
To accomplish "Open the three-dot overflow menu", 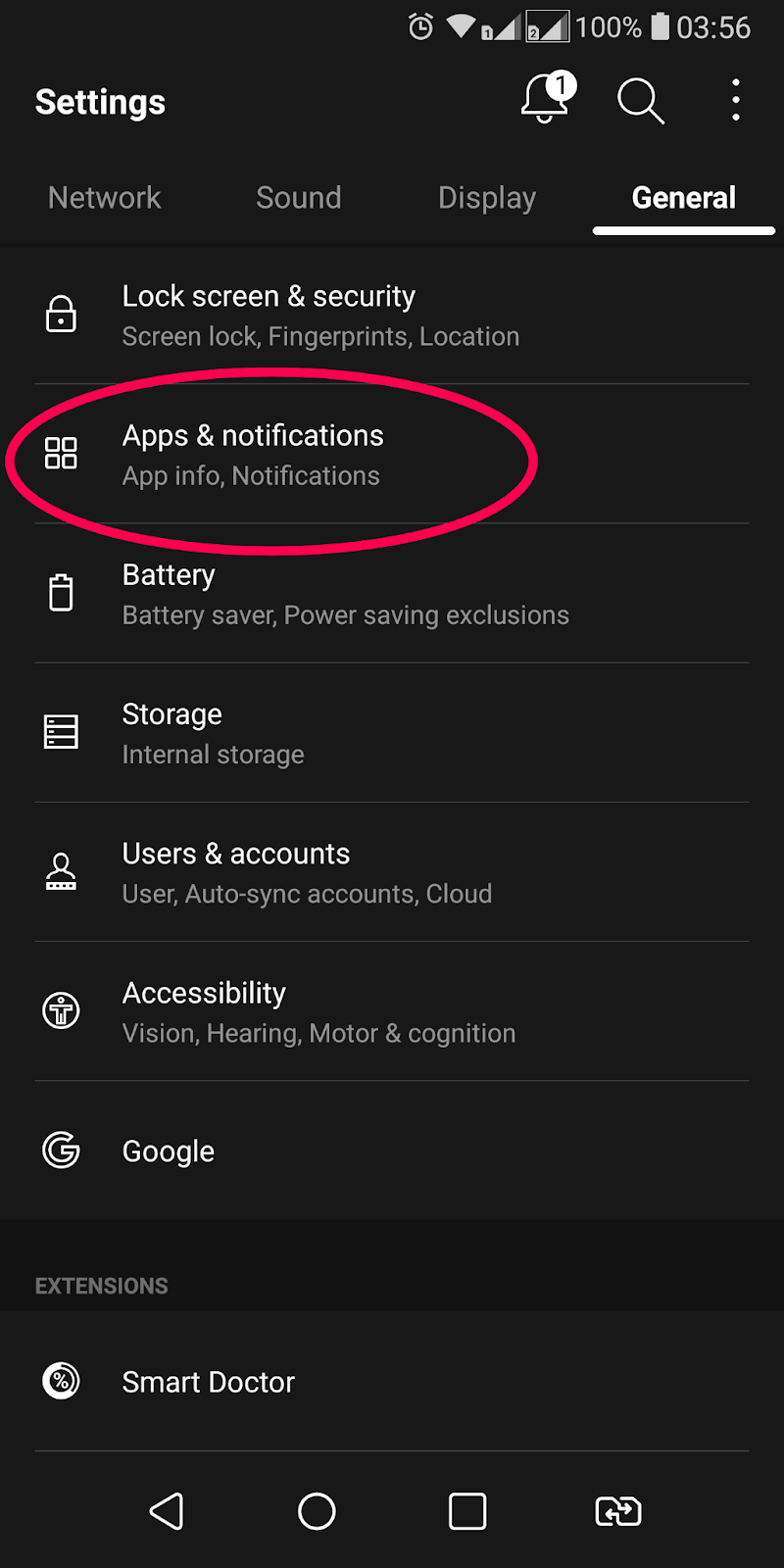I will 735,100.
